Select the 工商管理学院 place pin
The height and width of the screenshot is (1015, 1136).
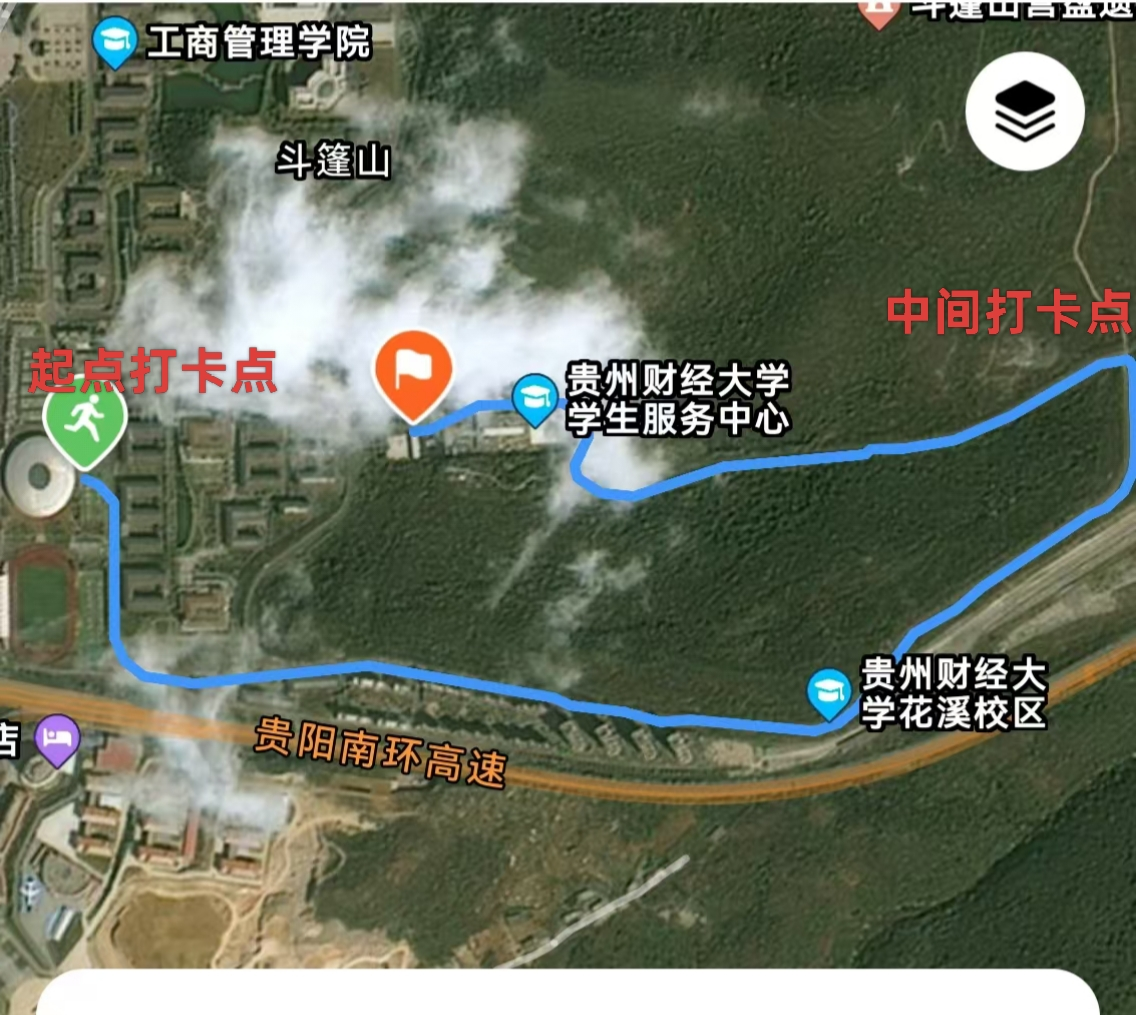point(115,43)
